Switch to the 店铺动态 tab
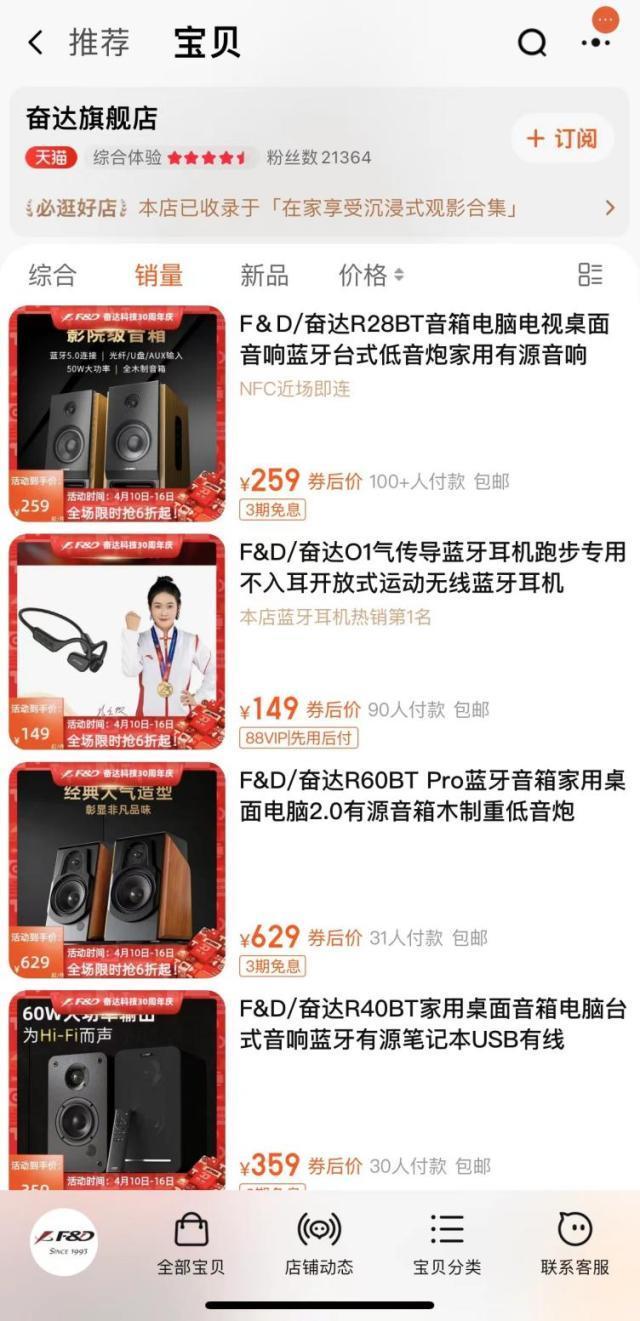The image size is (640, 1321). 319,1244
